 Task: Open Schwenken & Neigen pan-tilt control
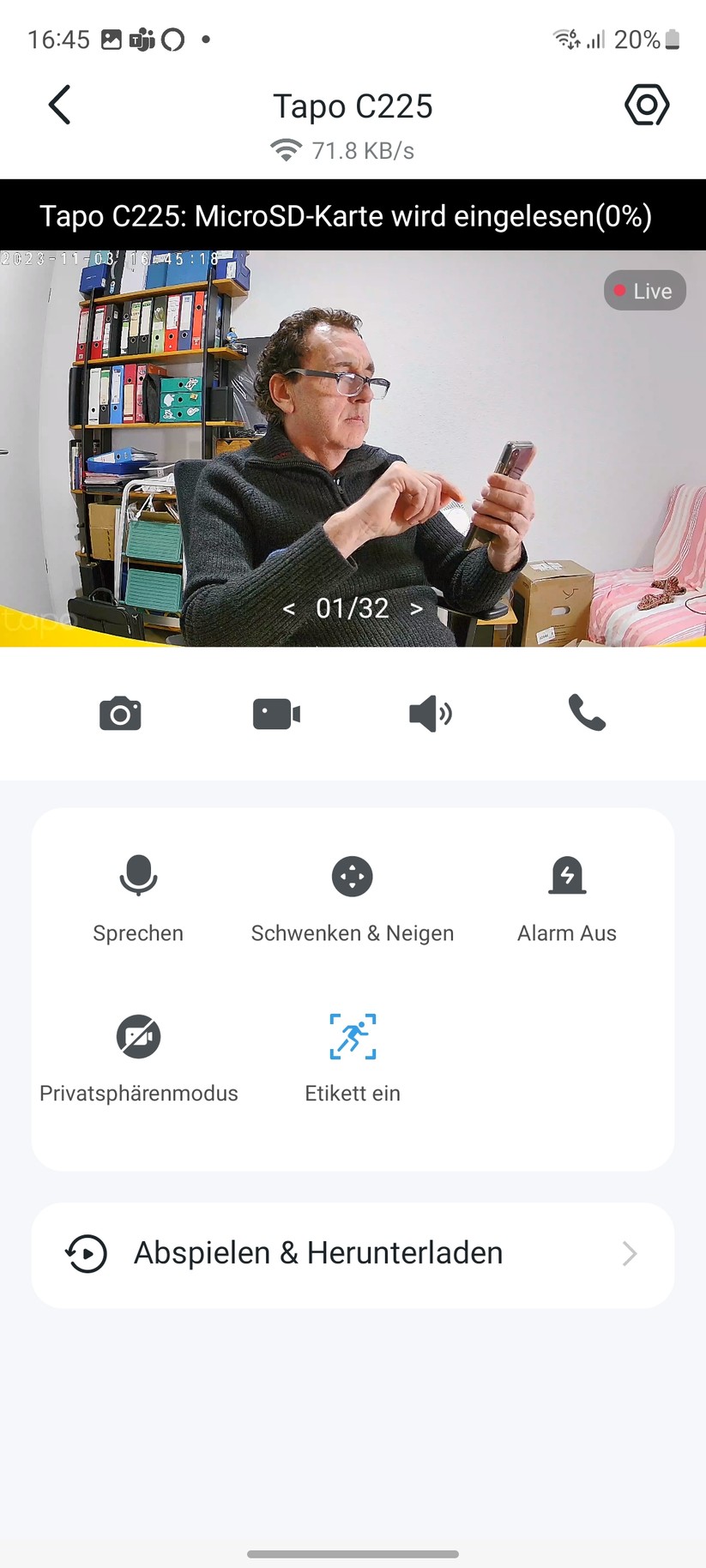[x=352, y=876]
